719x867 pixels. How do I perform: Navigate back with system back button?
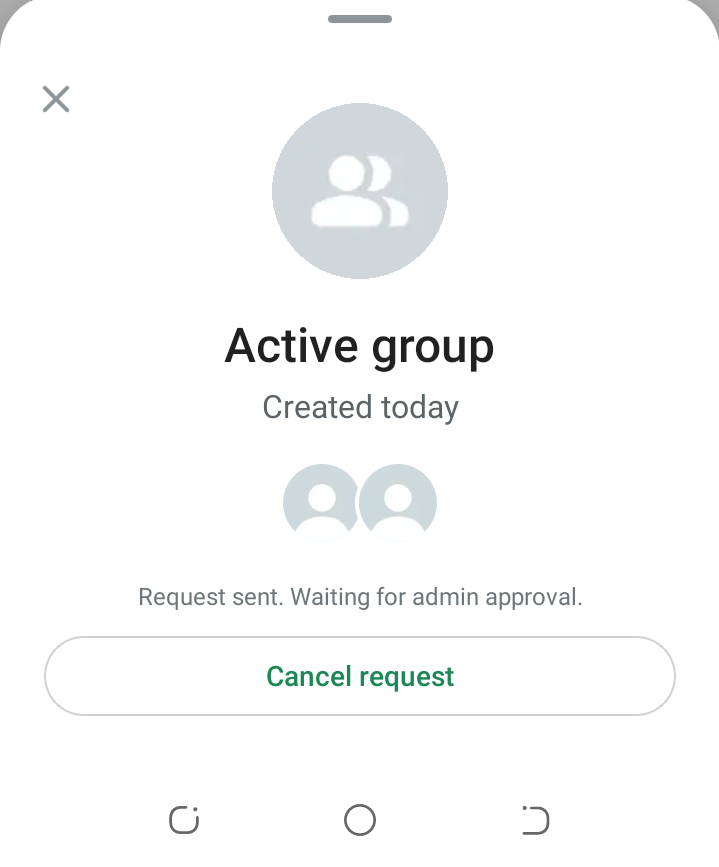[x=535, y=820]
